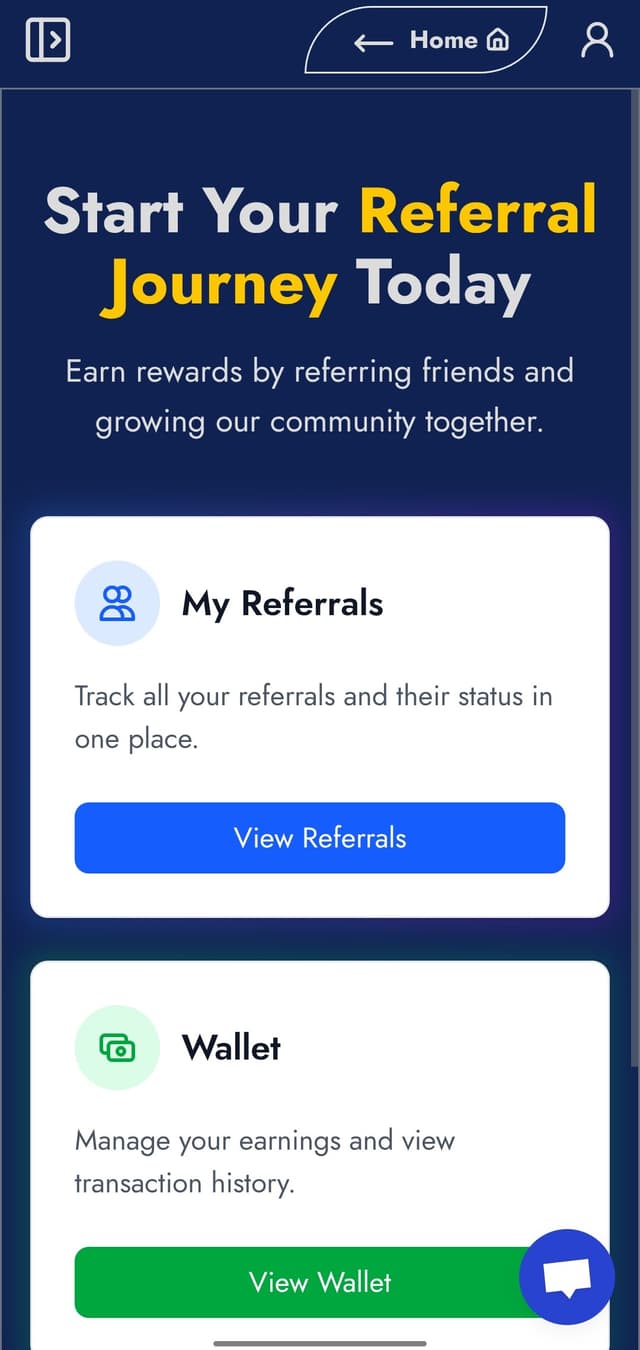Screen dimensions: 640x1350
Task: Open View Wallet button
Action: coord(300,1282)
